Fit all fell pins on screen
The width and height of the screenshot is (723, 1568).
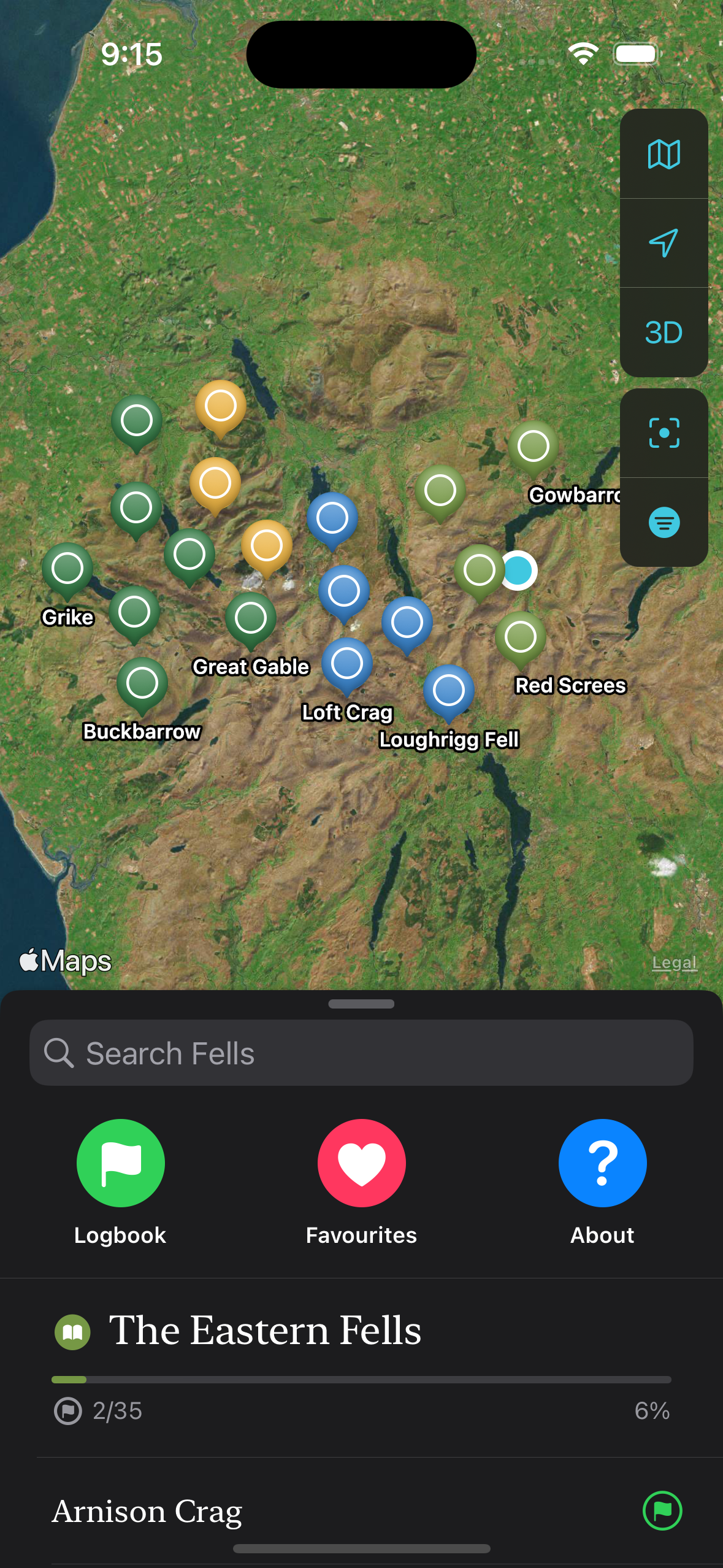(x=664, y=433)
